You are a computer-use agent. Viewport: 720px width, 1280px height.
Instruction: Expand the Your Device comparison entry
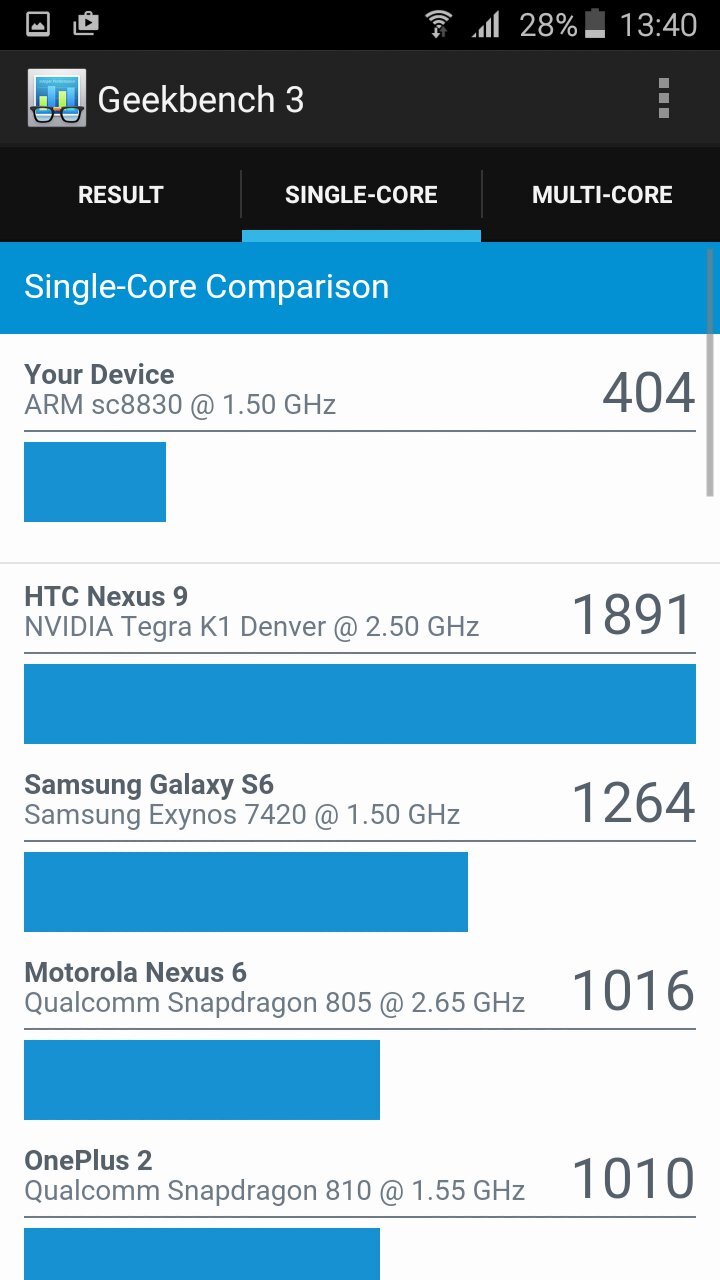click(360, 440)
